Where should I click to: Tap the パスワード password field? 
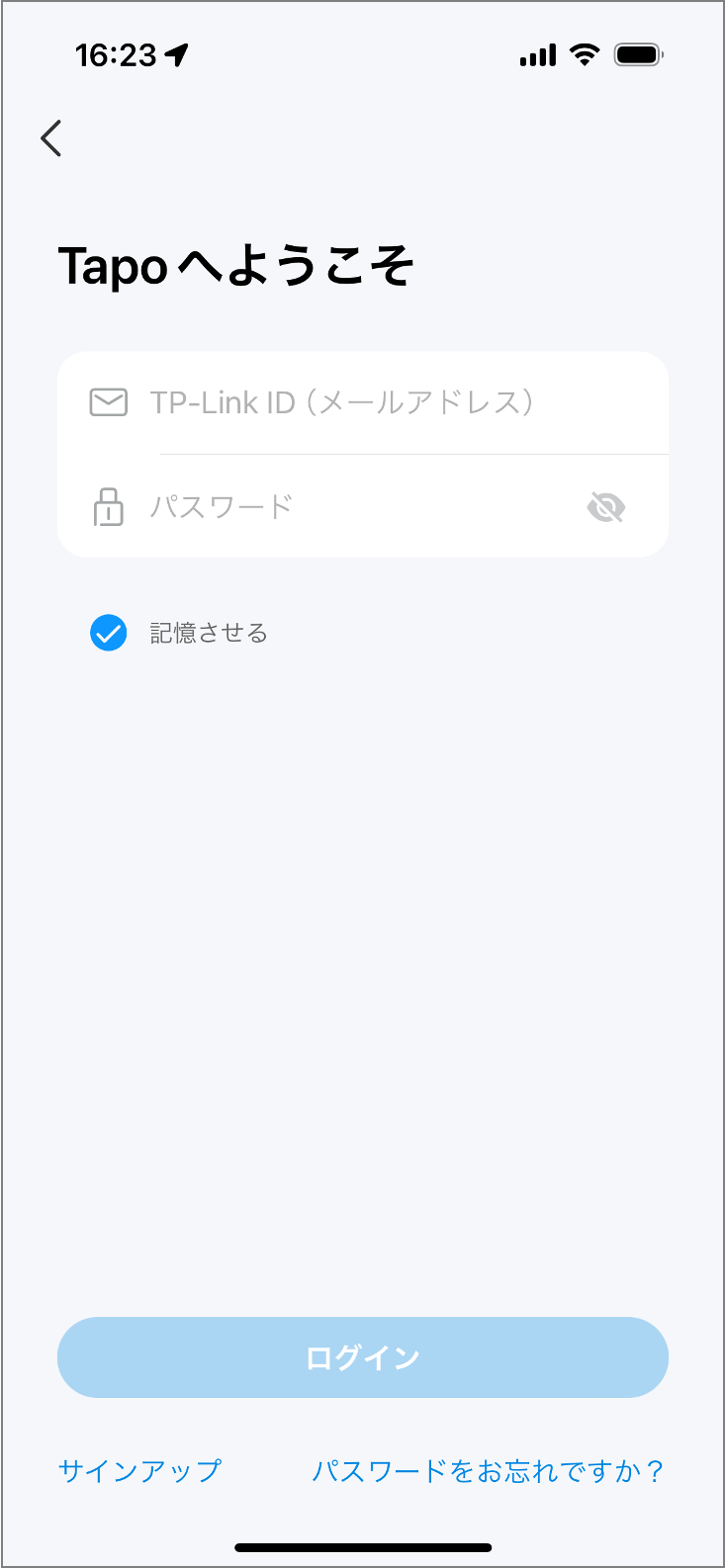[x=336, y=507]
